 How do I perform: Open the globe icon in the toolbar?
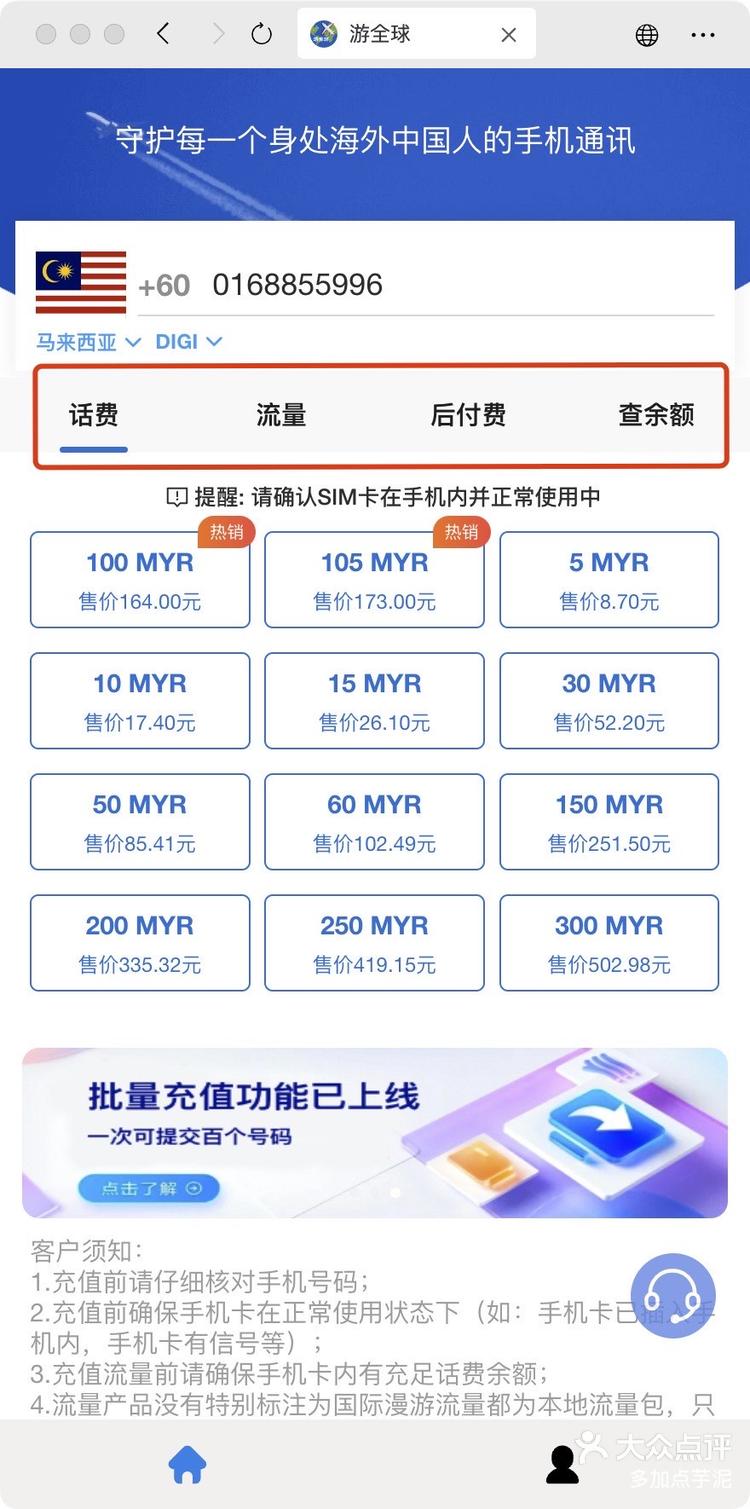(646, 33)
